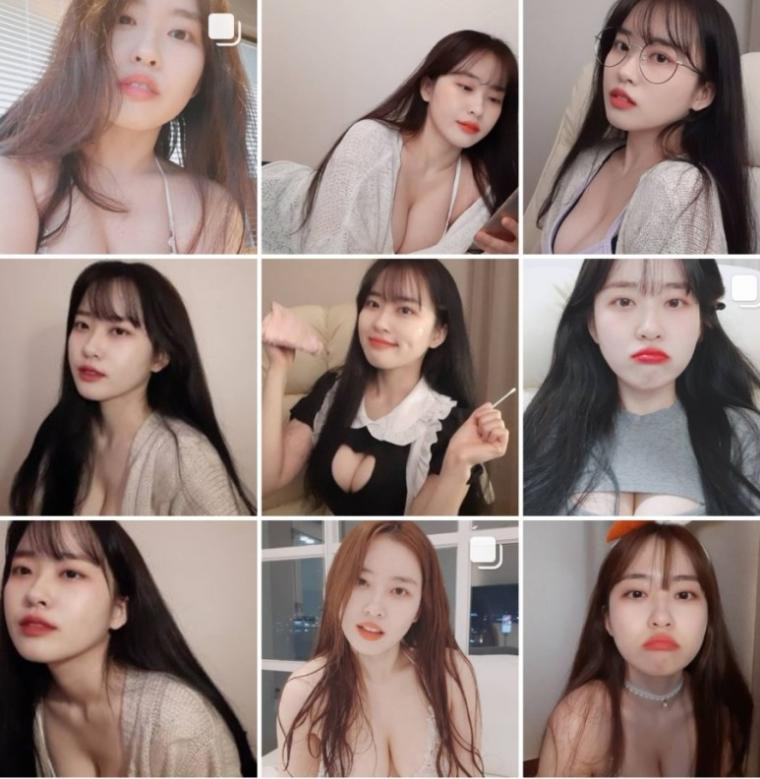Open the post with round glasses
760x779 pixels.
(641, 126)
